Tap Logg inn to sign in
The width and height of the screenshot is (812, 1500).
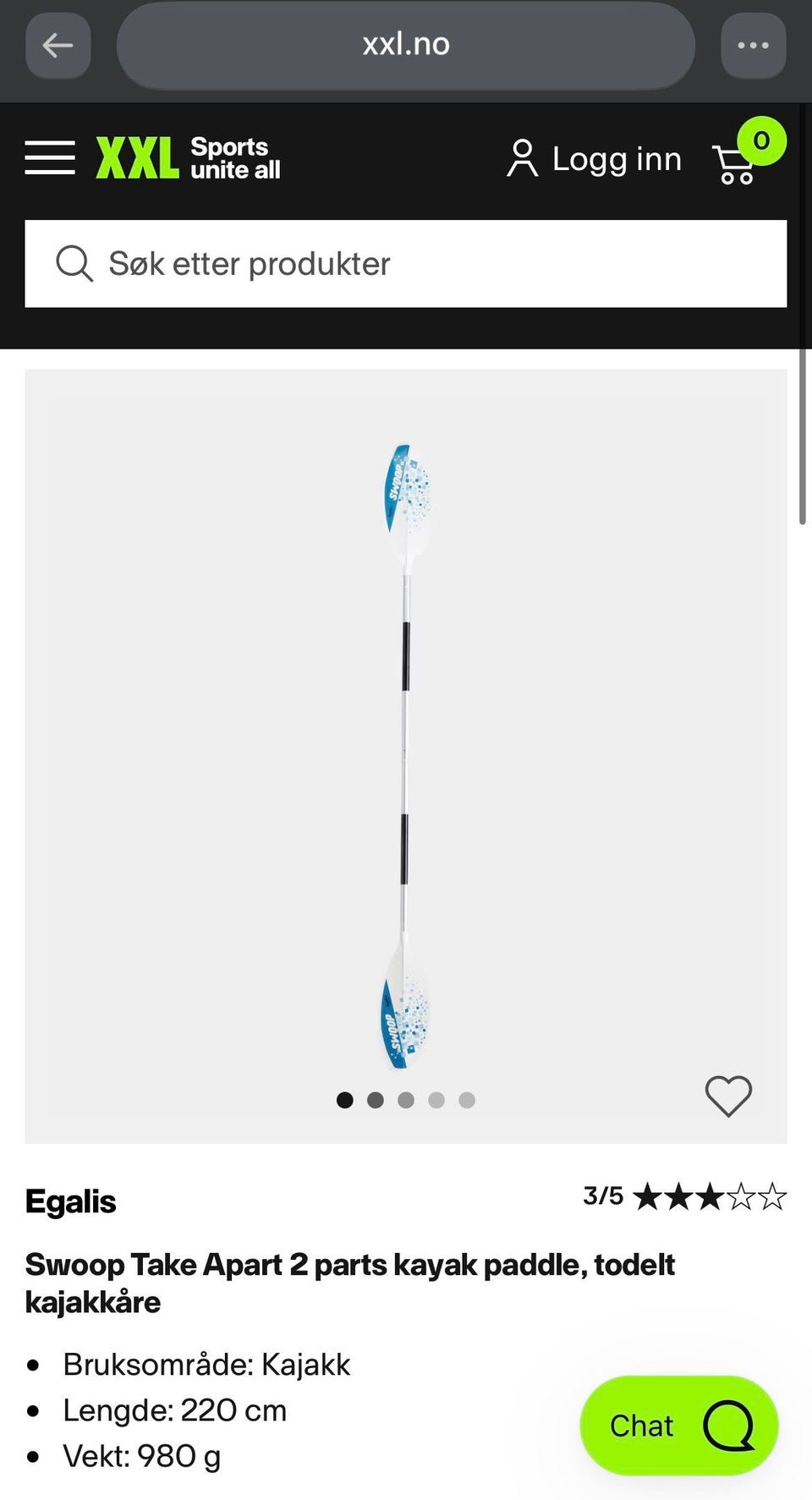tap(594, 159)
